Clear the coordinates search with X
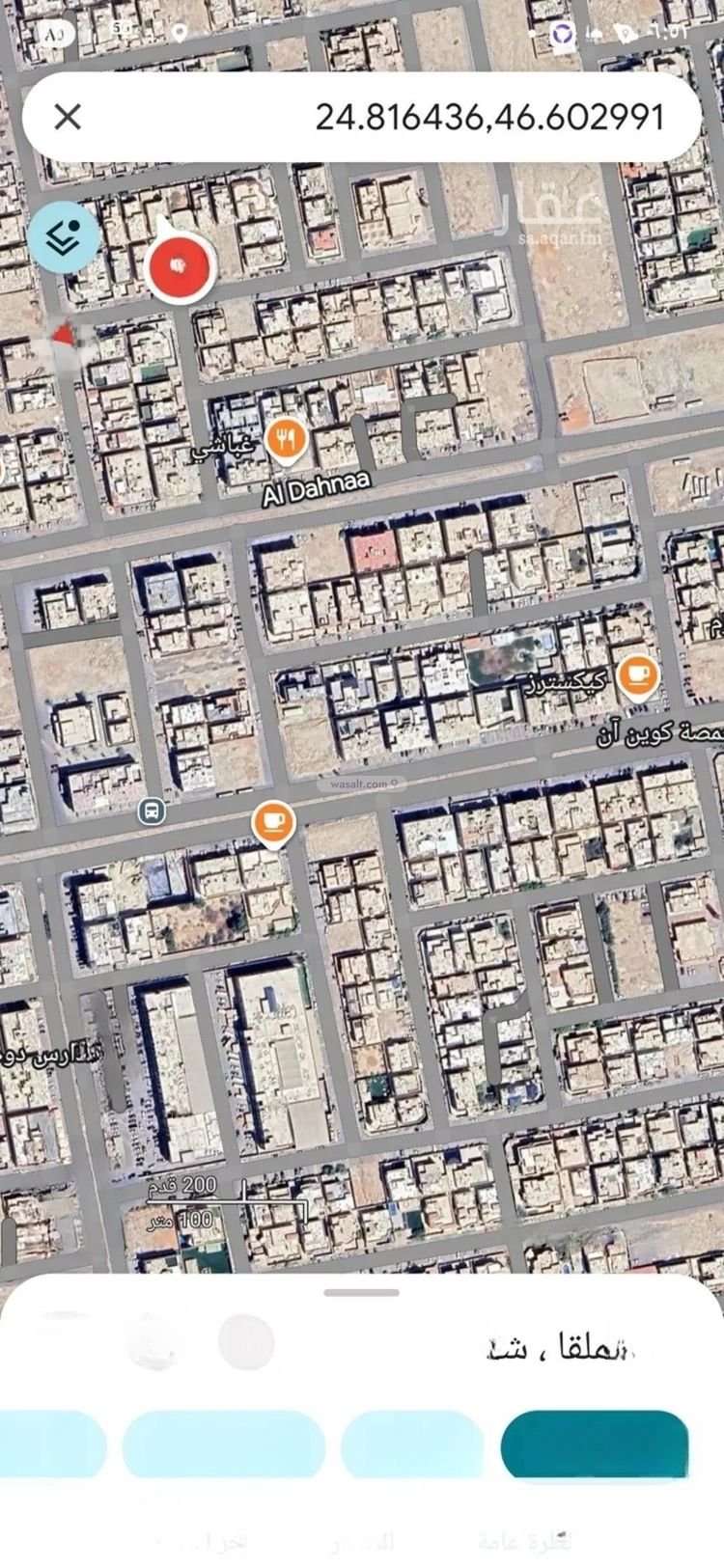 click(68, 118)
